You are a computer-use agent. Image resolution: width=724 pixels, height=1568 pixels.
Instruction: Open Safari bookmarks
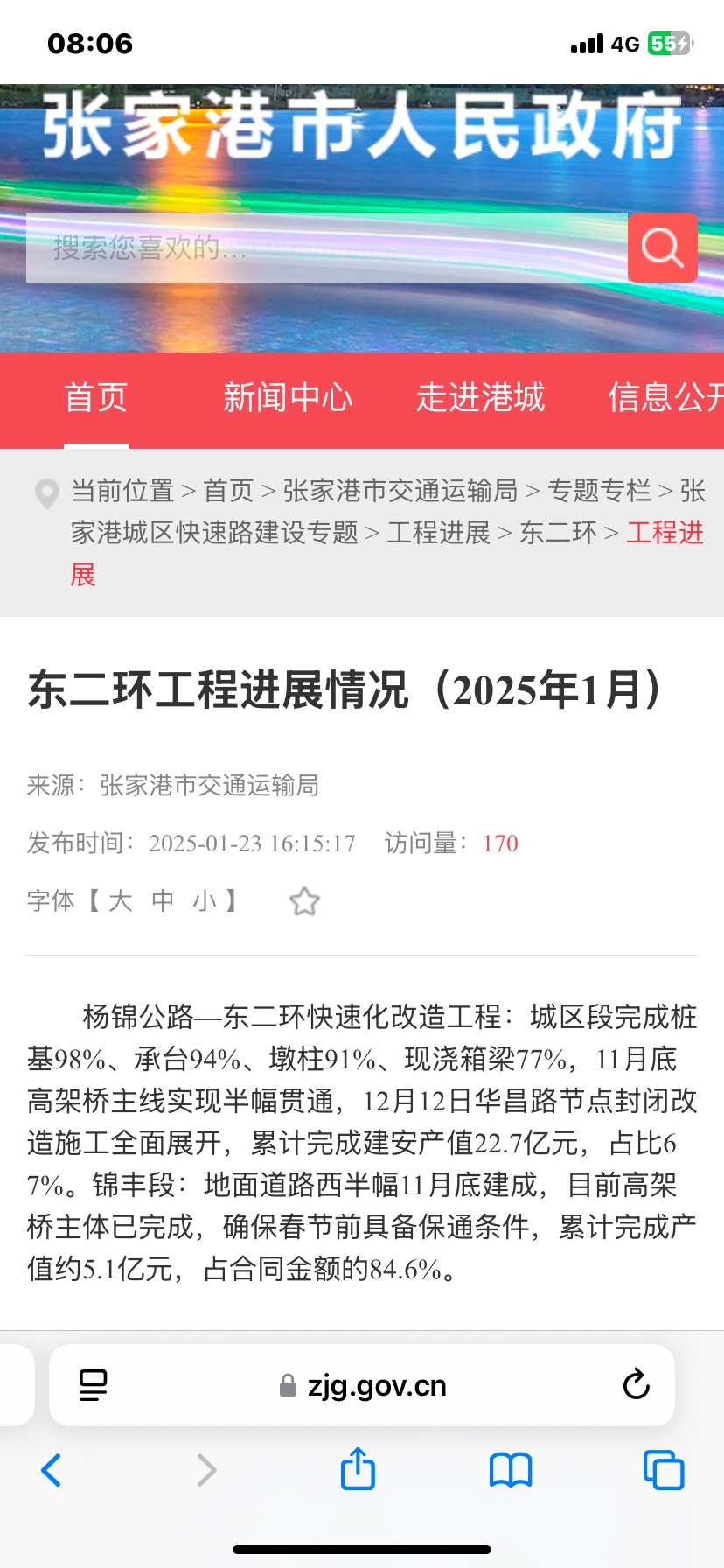click(x=511, y=1470)
